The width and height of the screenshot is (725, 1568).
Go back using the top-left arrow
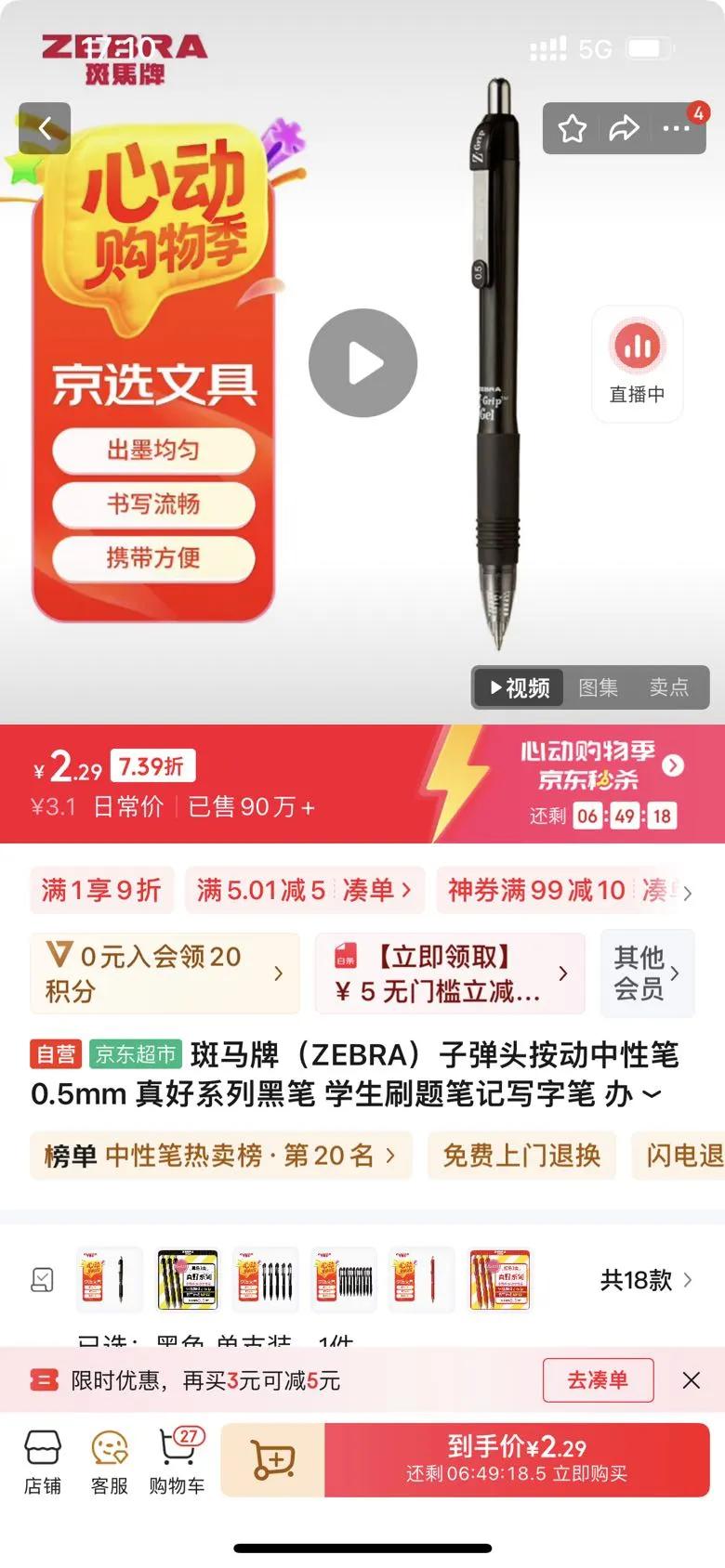[45, 128]
